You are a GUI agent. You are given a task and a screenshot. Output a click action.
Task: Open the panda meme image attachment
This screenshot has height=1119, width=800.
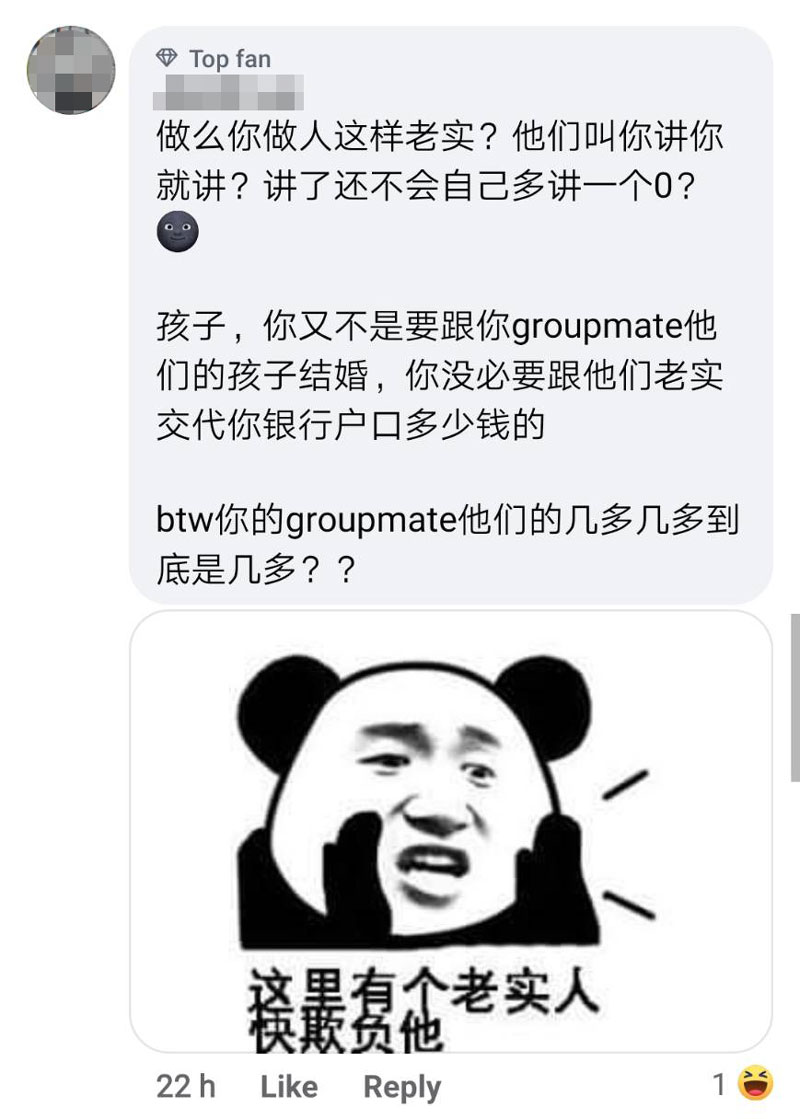[x=450, y=830]
